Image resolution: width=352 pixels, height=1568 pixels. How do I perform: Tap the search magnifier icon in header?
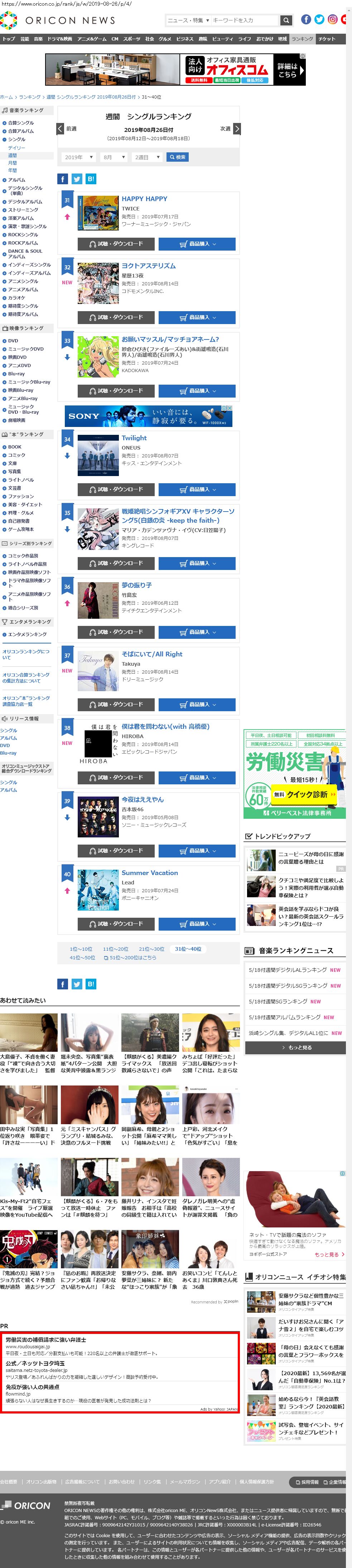click(x=286, y=20)
